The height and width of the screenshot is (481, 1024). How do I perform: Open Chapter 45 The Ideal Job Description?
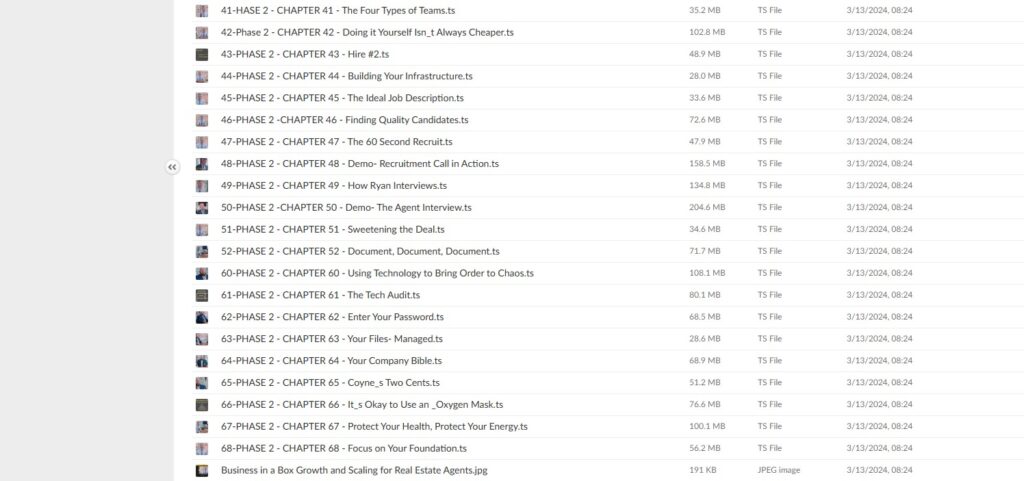point(341,98)
